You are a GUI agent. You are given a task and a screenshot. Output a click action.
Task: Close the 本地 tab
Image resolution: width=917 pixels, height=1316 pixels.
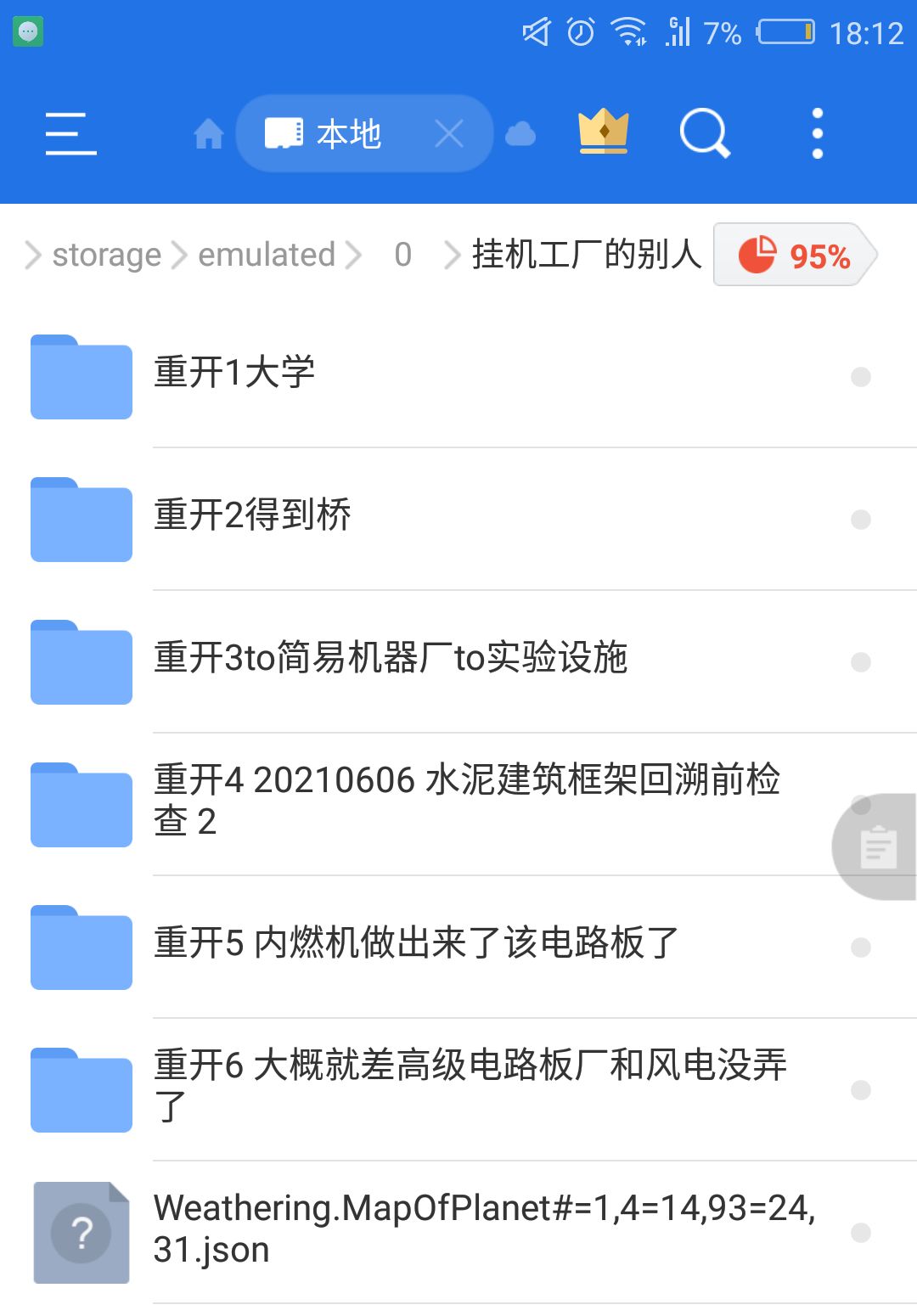(x=449, y=133)
